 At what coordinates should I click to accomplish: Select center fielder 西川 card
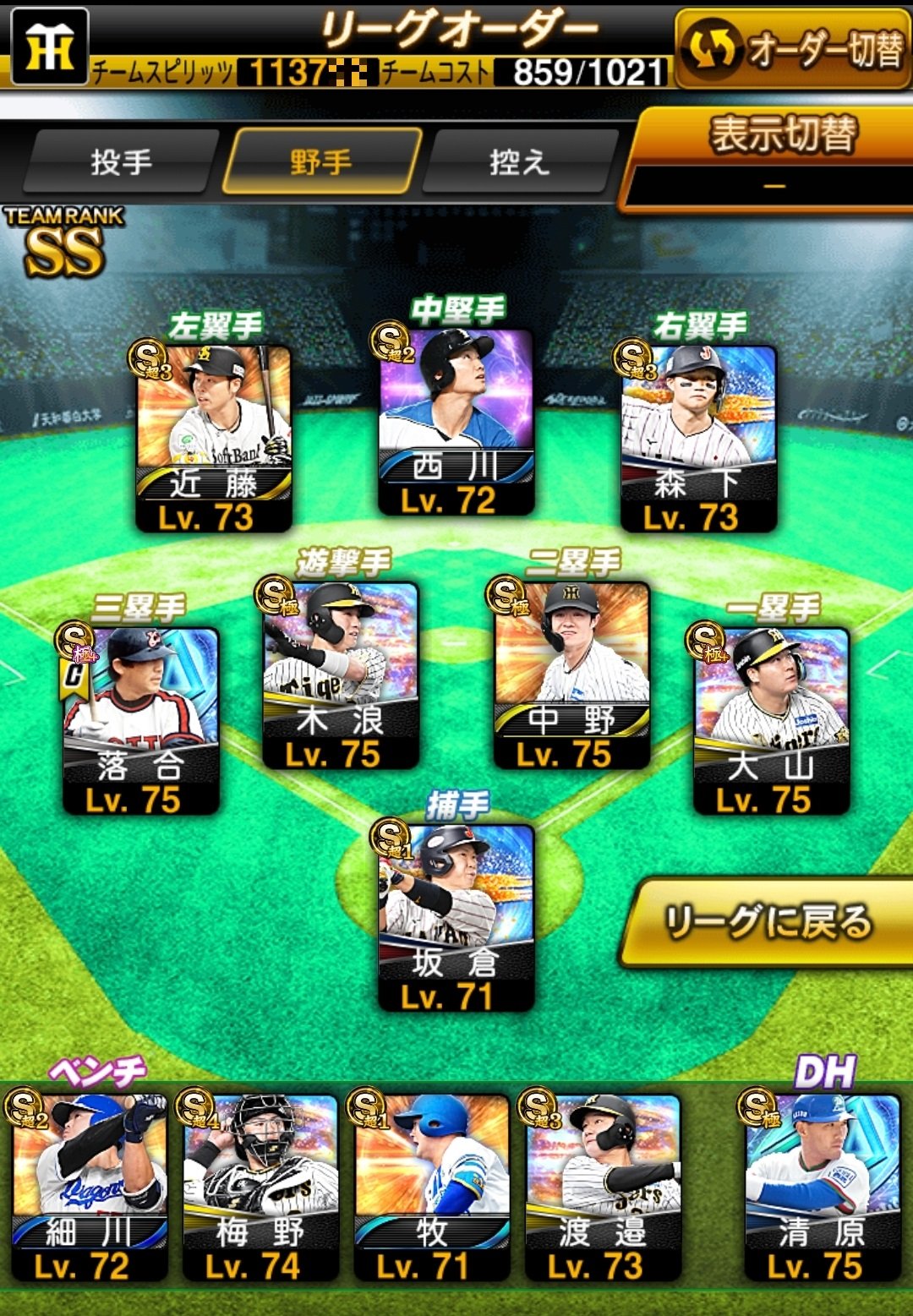coord(456,421)
